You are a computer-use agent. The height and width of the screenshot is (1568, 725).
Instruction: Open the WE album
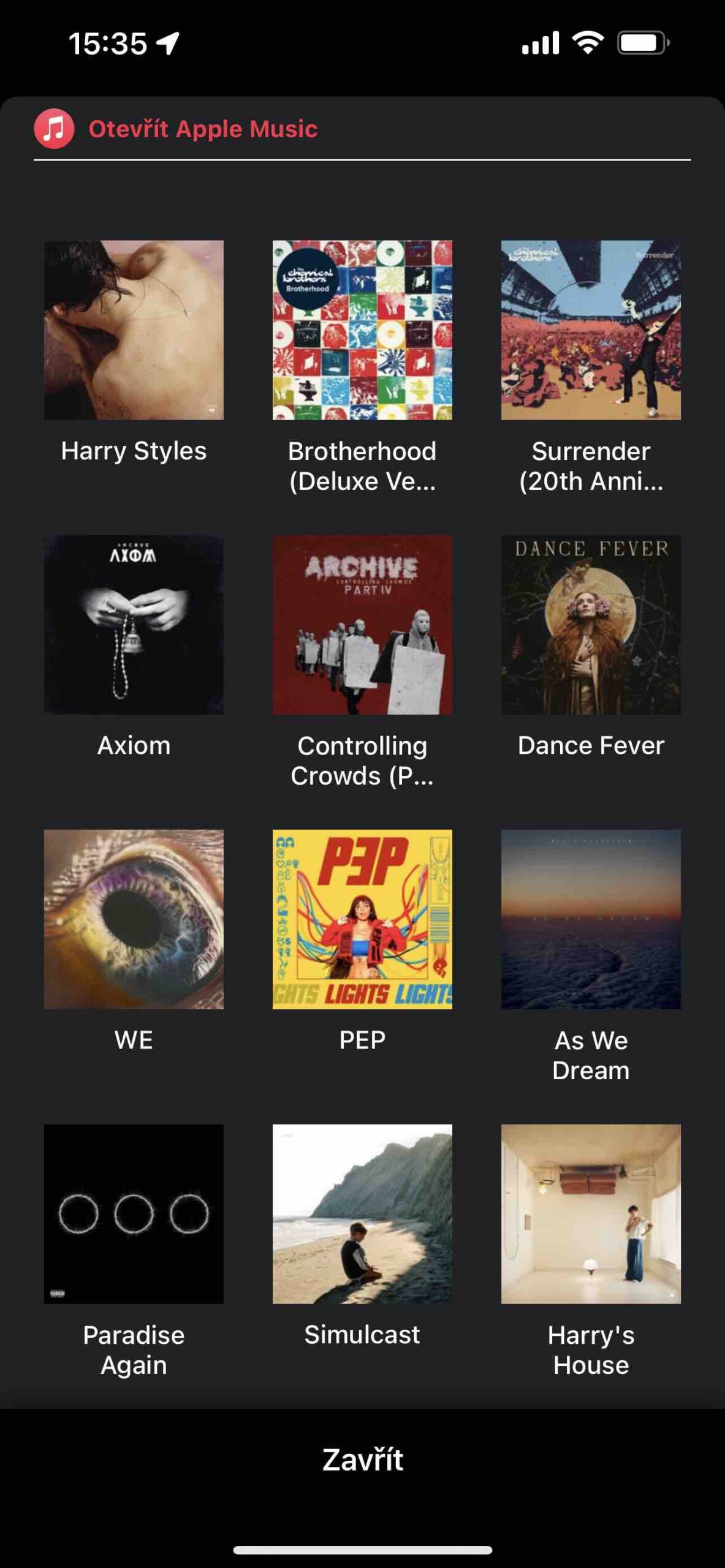click(x=134, y=919)
